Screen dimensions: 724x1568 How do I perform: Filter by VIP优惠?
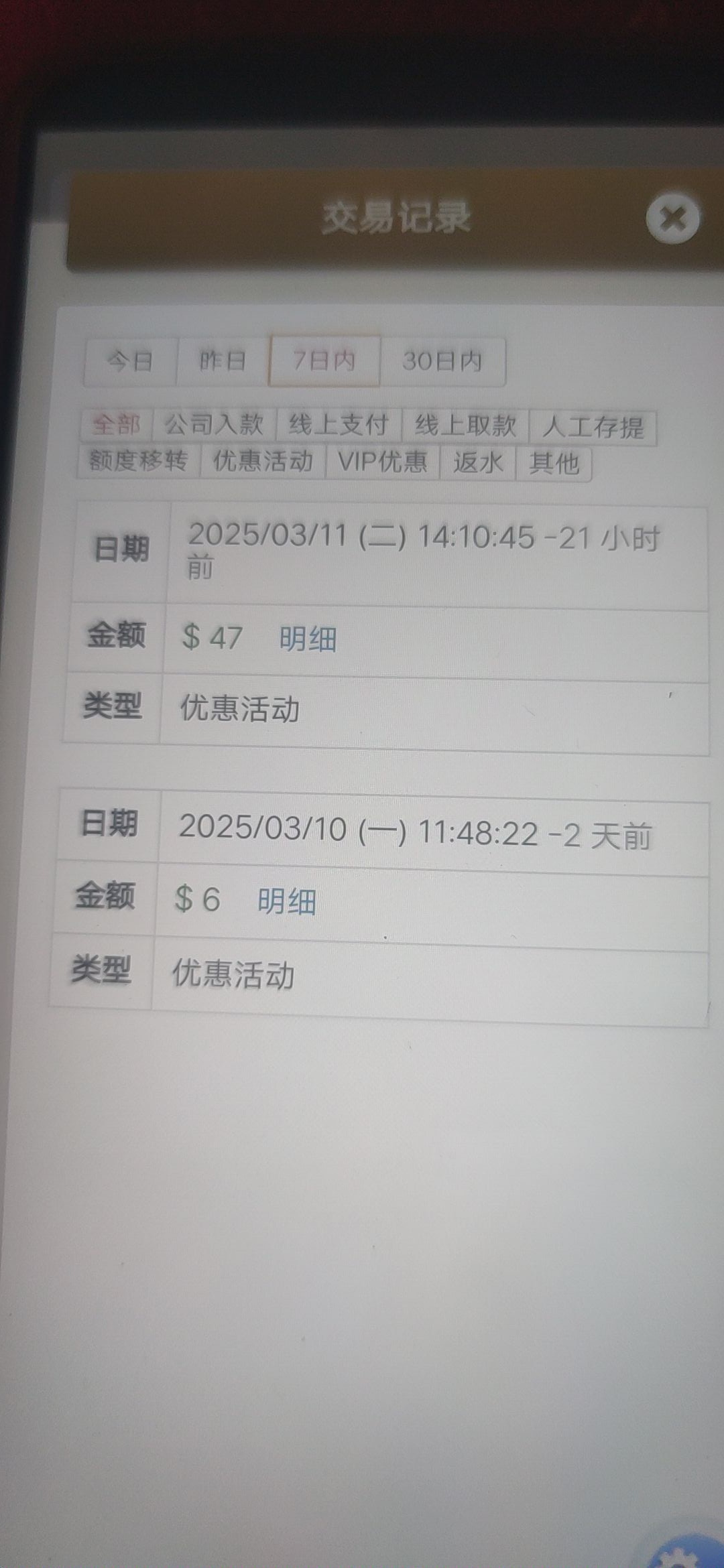tap(382, 462)
